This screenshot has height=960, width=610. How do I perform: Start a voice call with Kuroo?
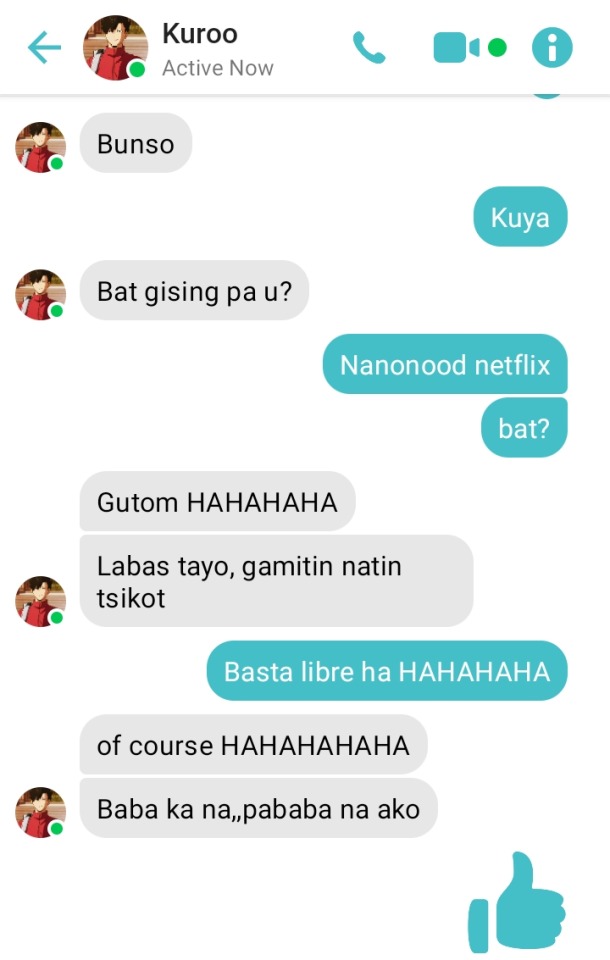click(368, 47)
